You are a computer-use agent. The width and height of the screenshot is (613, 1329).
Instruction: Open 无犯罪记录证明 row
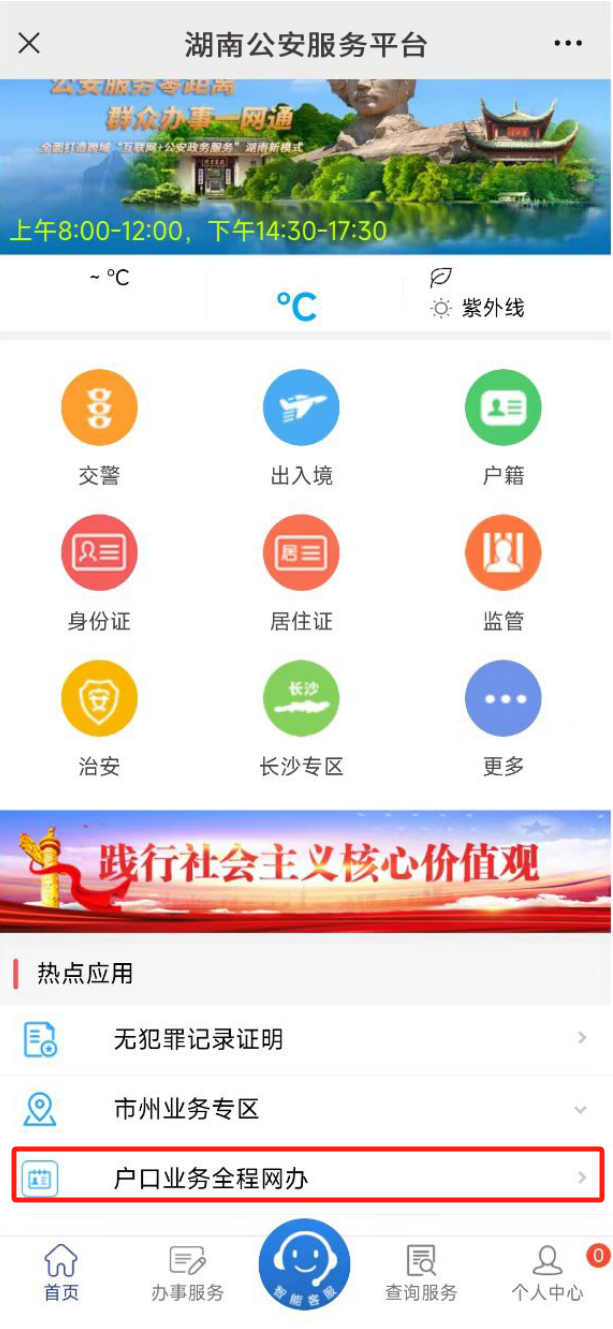[x=306, y=1040]
